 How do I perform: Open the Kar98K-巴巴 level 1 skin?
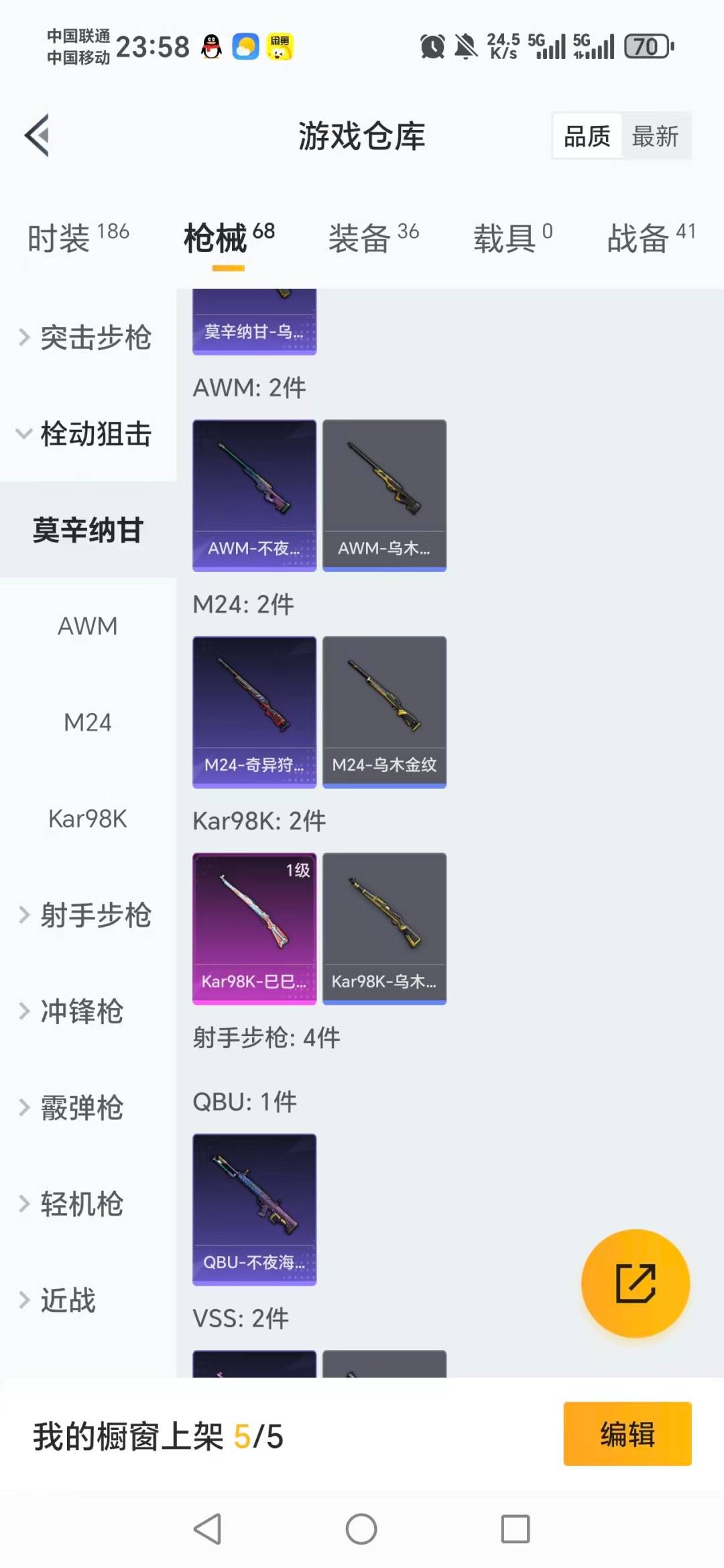tap(254, 928)
